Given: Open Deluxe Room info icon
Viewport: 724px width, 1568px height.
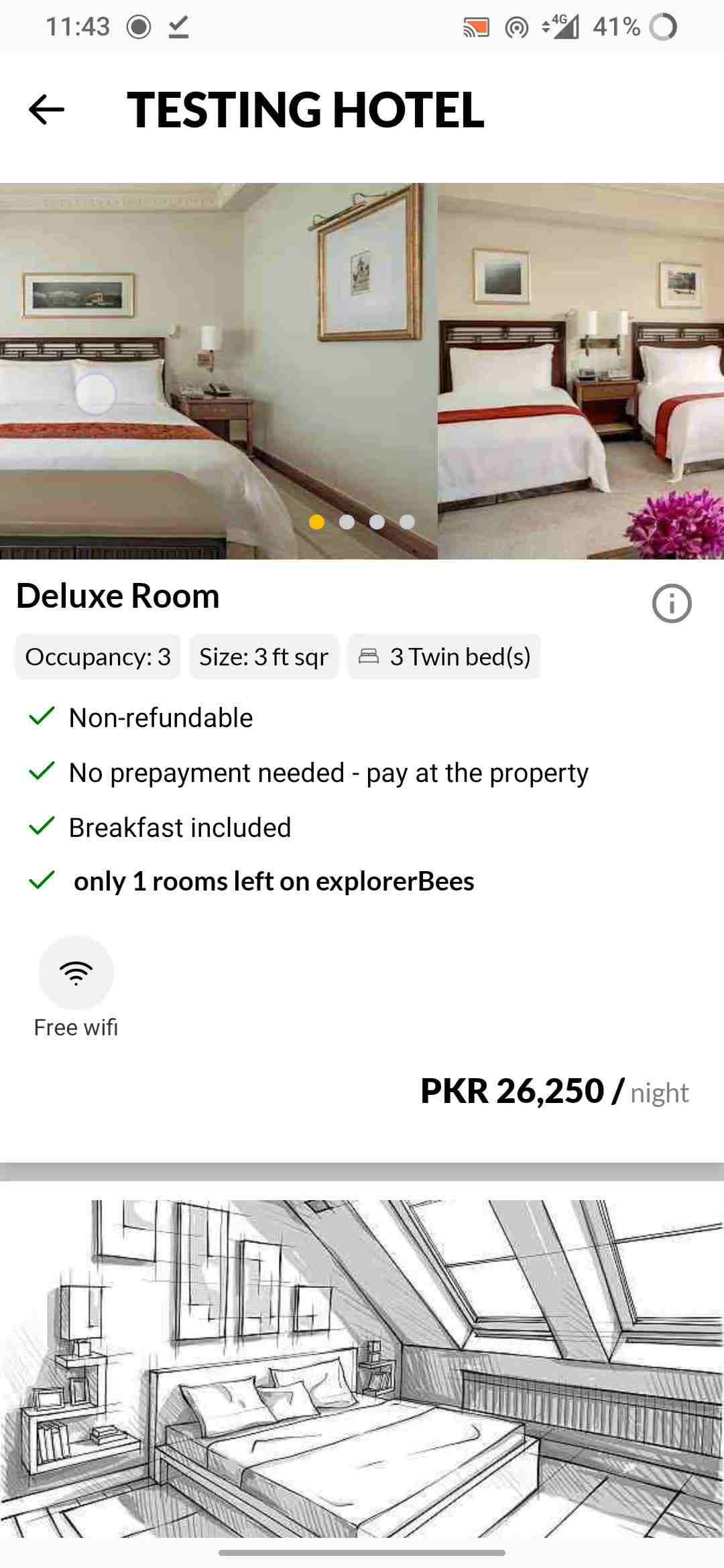Looking at the screenshot, I should click(x=671, y=604).
